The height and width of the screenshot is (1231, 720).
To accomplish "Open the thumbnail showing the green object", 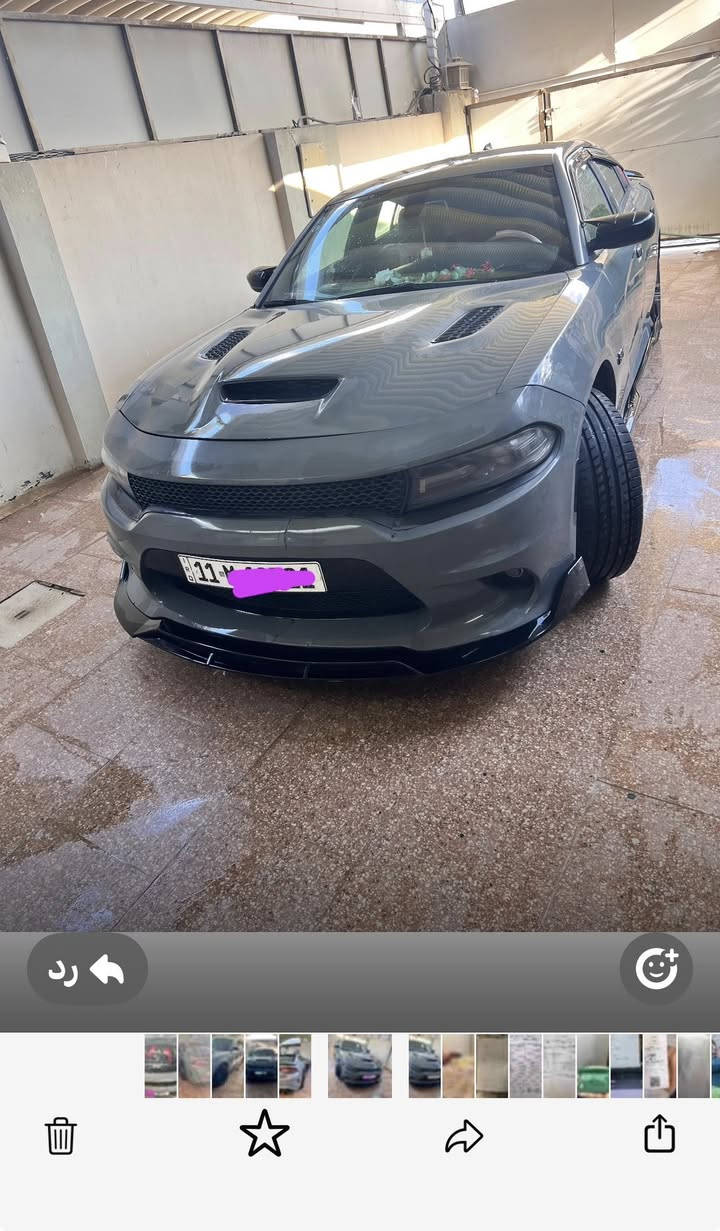I will [x=593, y=1066].
